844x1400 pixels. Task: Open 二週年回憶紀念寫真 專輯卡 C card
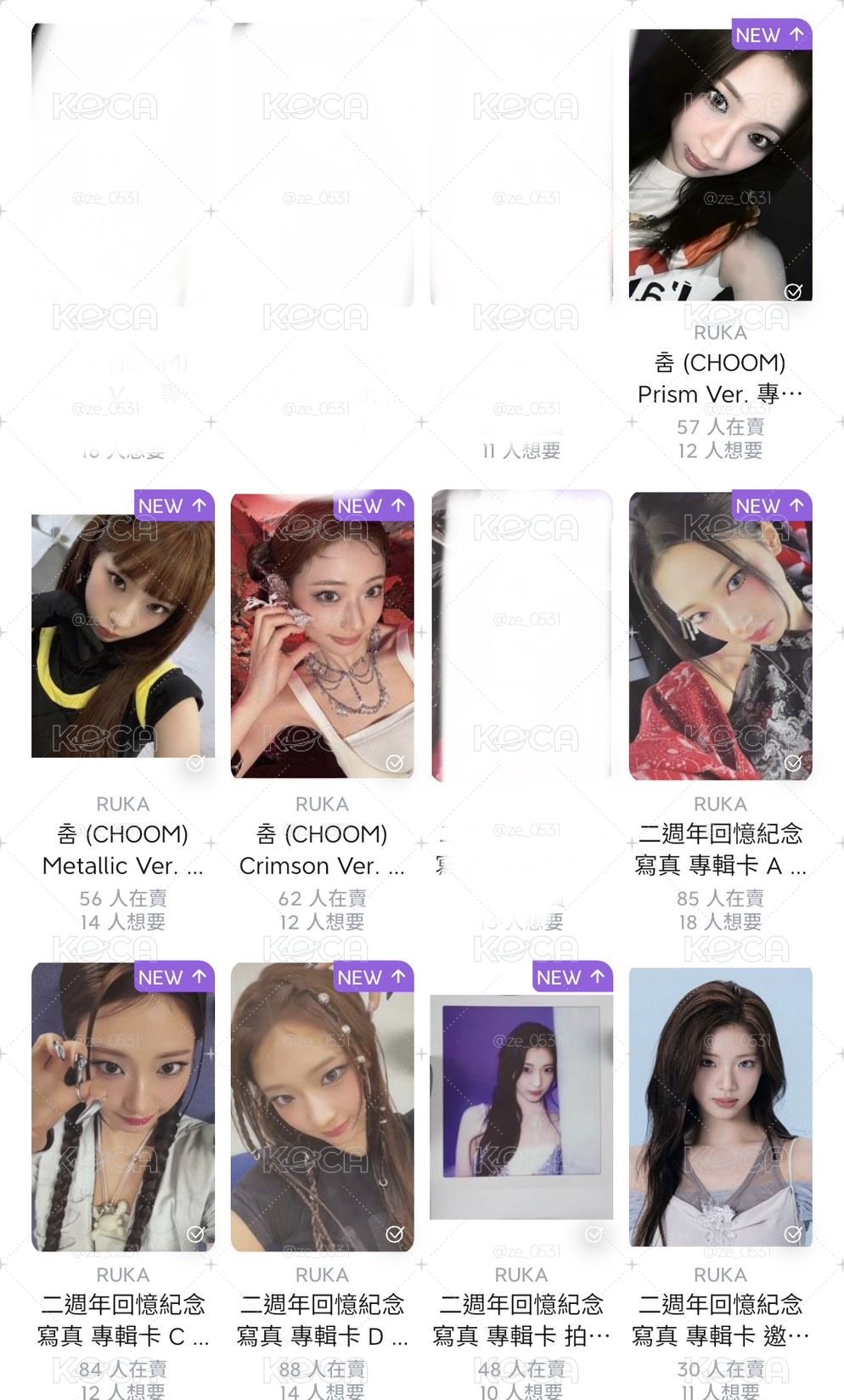point(123,1107)
